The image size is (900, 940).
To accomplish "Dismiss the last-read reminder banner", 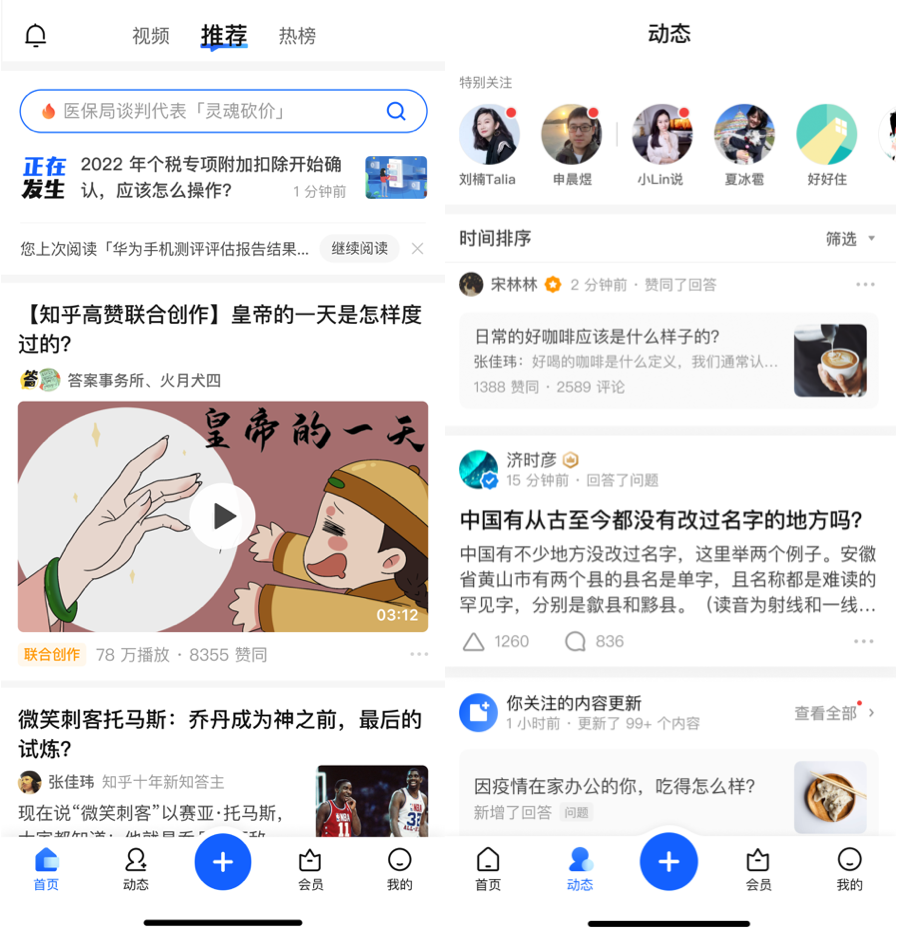I will (x=418, y=249).
